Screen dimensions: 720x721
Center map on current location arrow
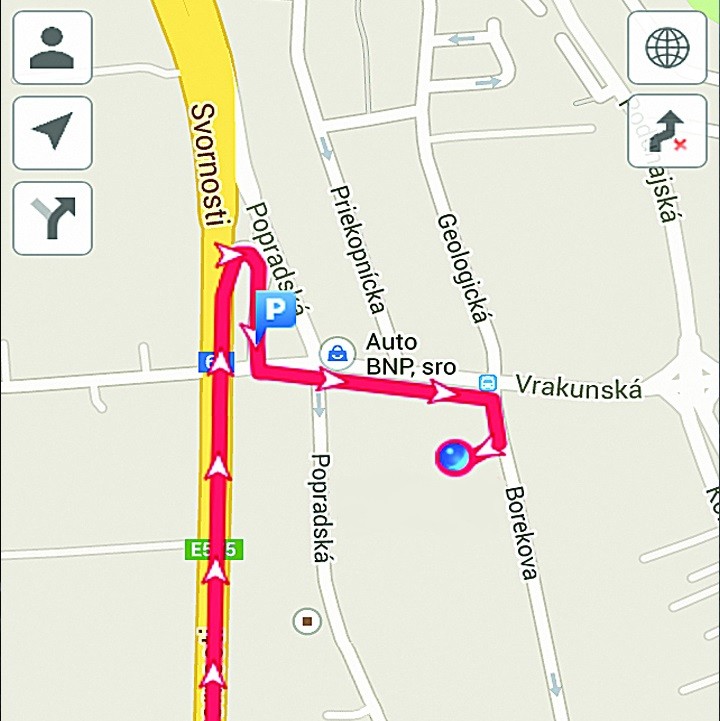(x=52, y=133)
